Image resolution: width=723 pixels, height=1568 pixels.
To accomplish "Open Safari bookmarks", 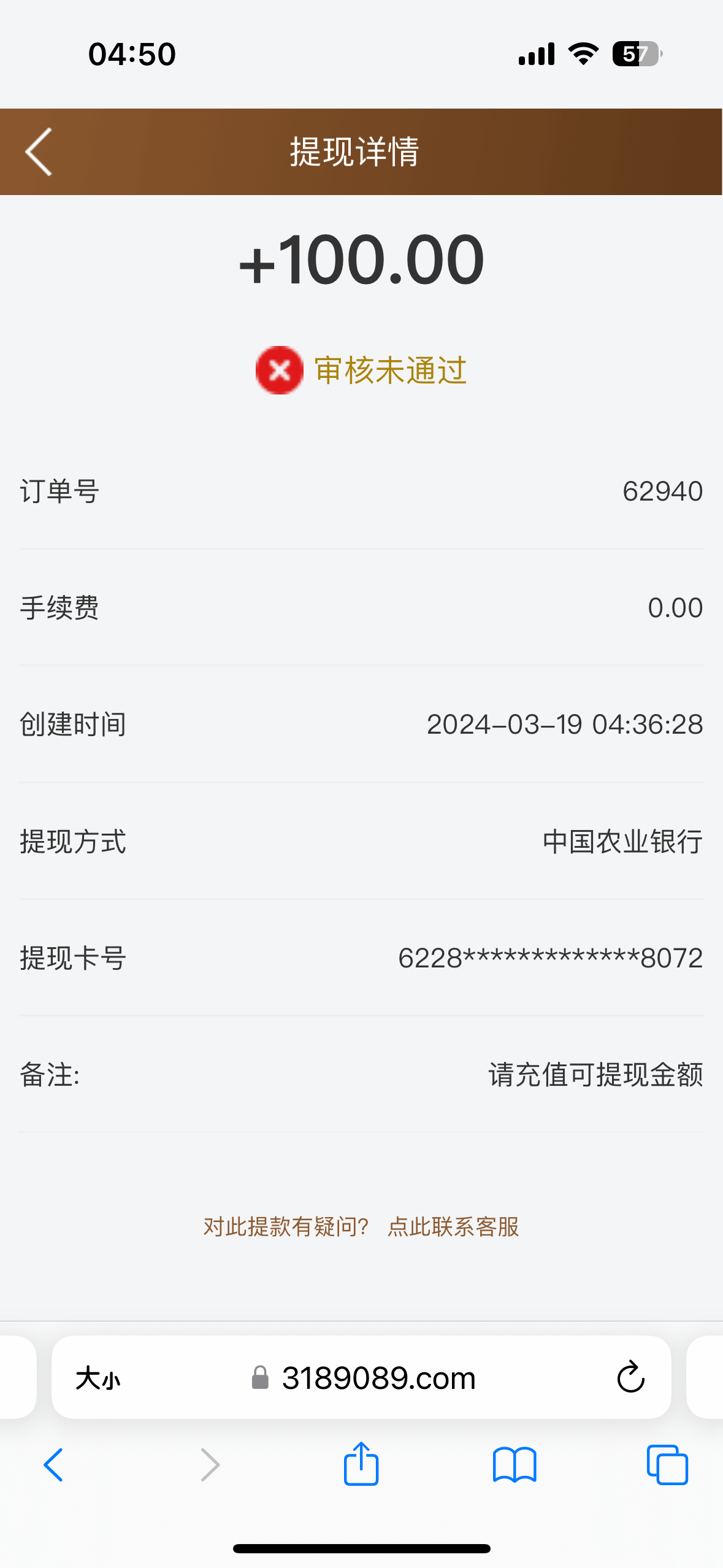I will (515, 1465).
